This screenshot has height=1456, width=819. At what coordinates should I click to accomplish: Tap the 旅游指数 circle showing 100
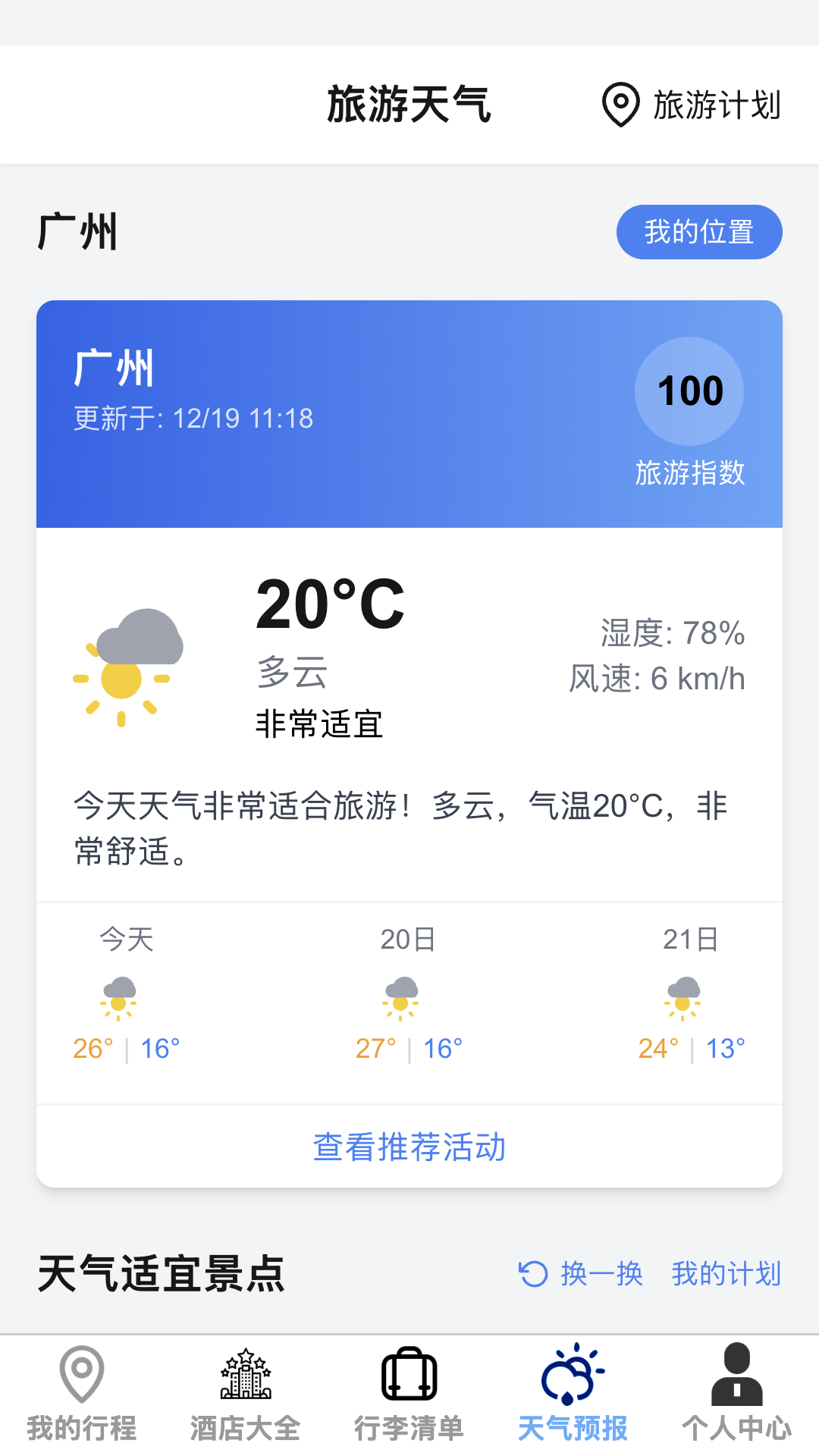689,391
